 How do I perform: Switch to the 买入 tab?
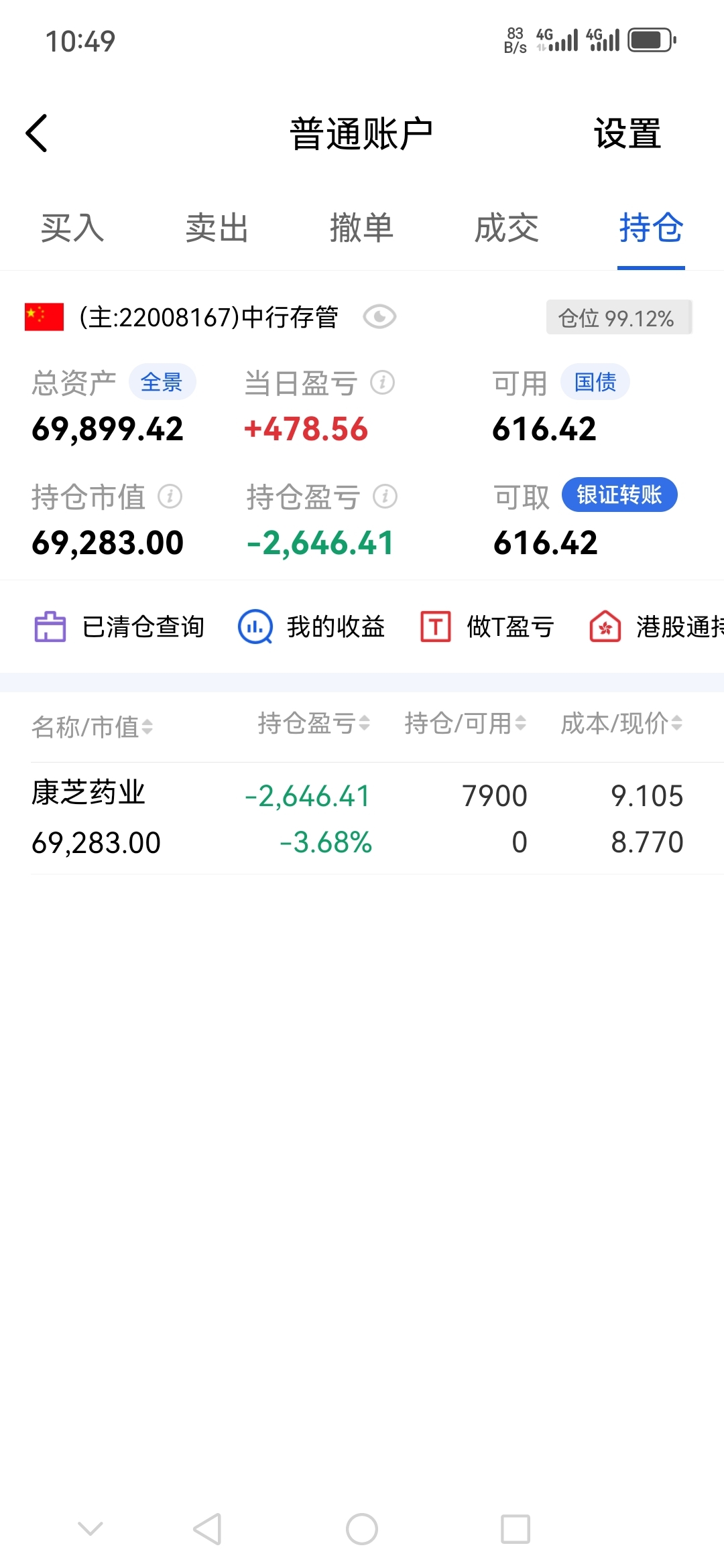[72, 228]
